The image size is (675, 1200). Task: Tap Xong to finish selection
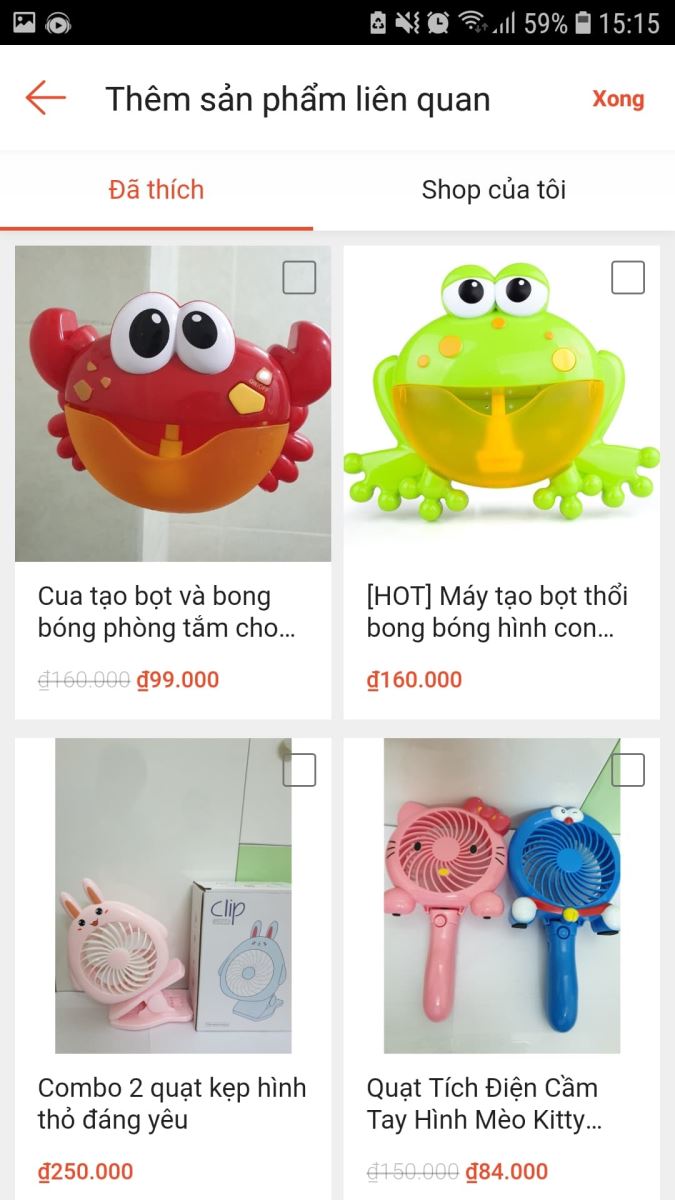click(x=618, y=99)
